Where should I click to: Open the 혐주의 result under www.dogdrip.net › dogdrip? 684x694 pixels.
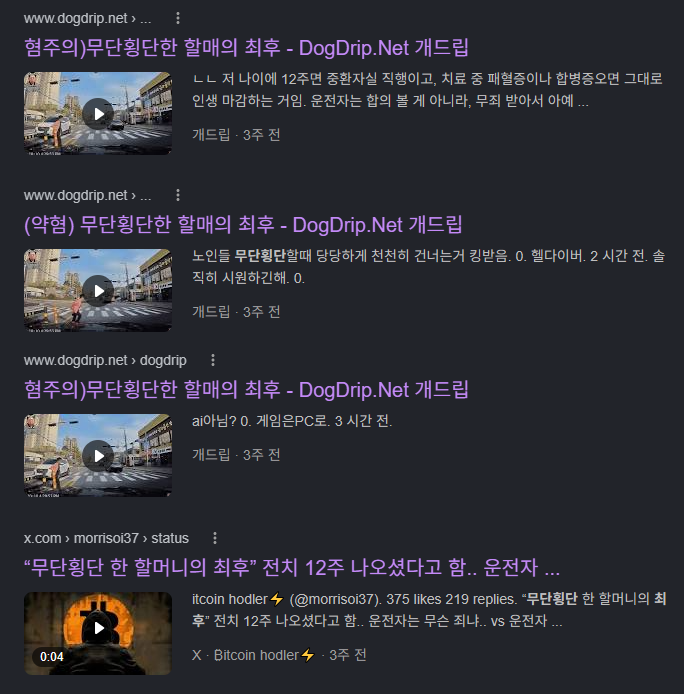pos(247,389)
